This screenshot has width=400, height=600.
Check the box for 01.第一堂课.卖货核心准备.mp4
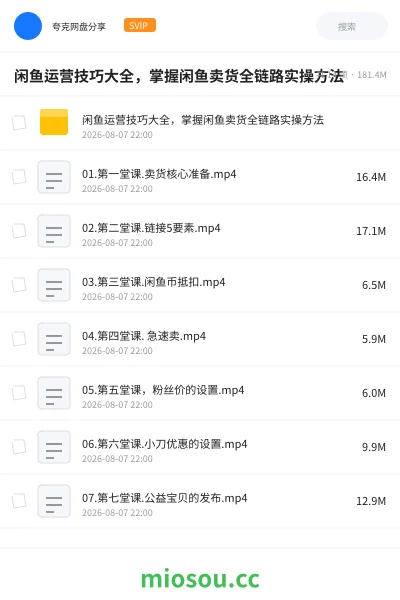pyautogui.click(x=19, y=177)
